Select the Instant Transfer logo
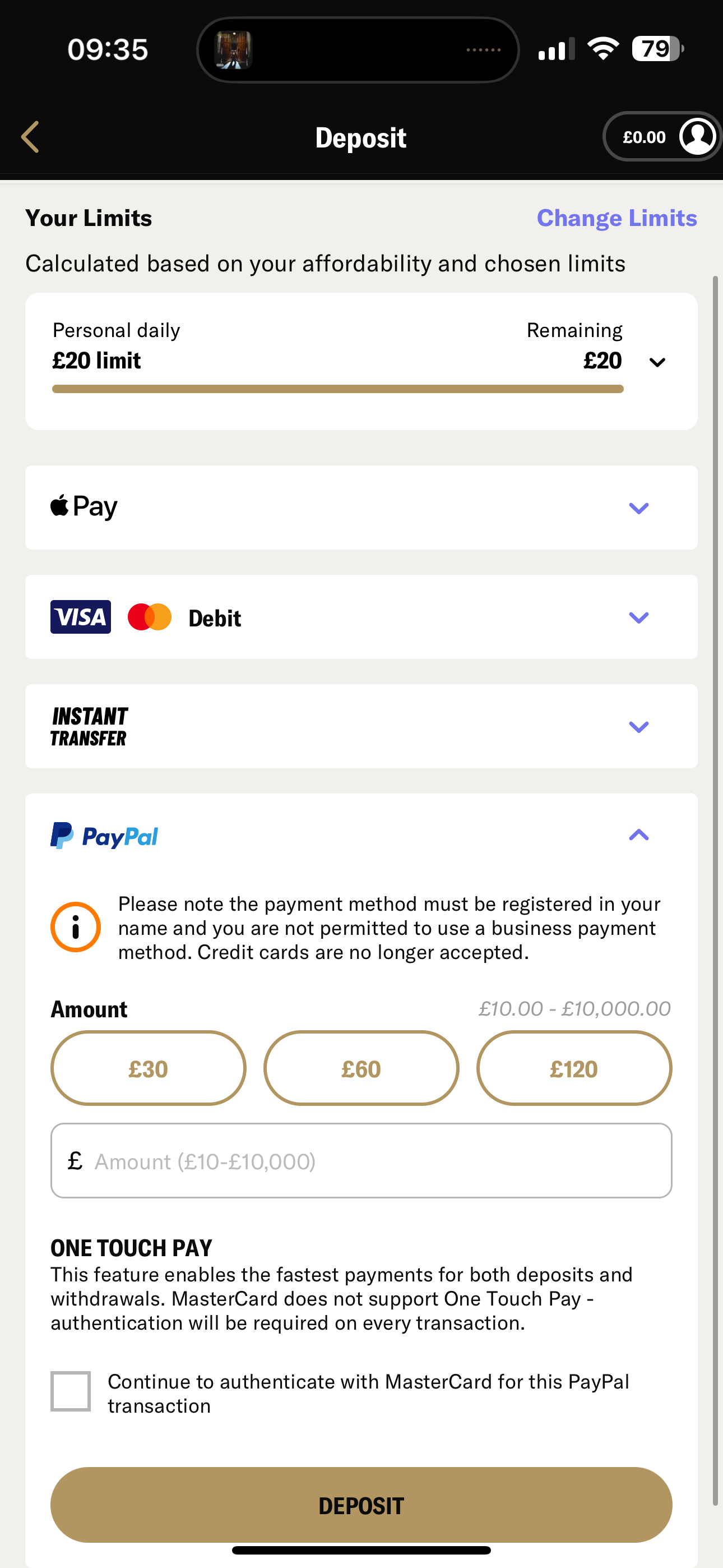The height and width of the screenshot is (1568, 723). click(90, 726)
